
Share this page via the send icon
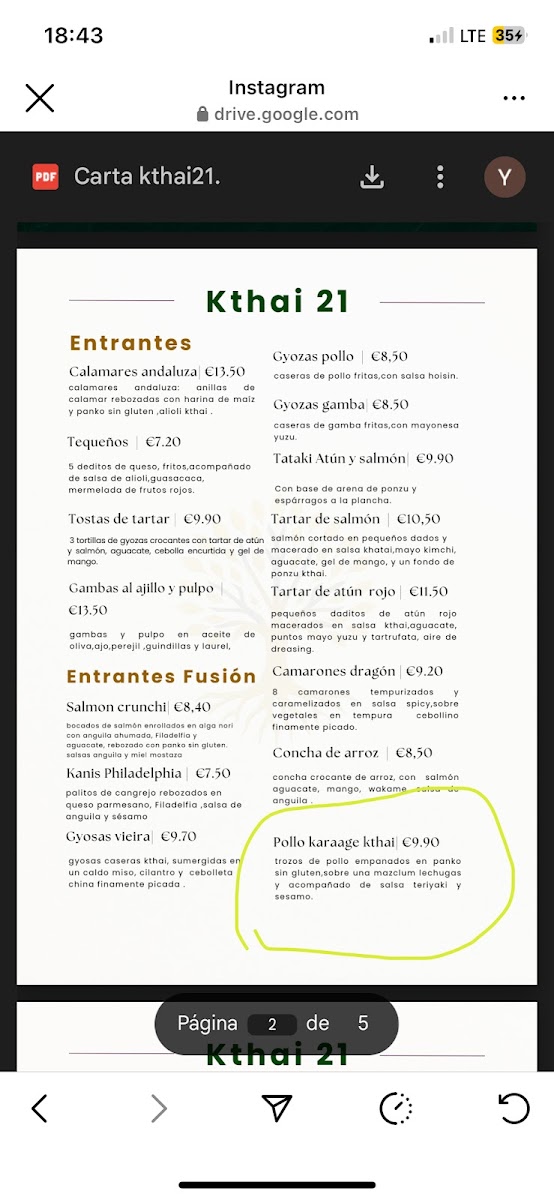(277, 1107)
